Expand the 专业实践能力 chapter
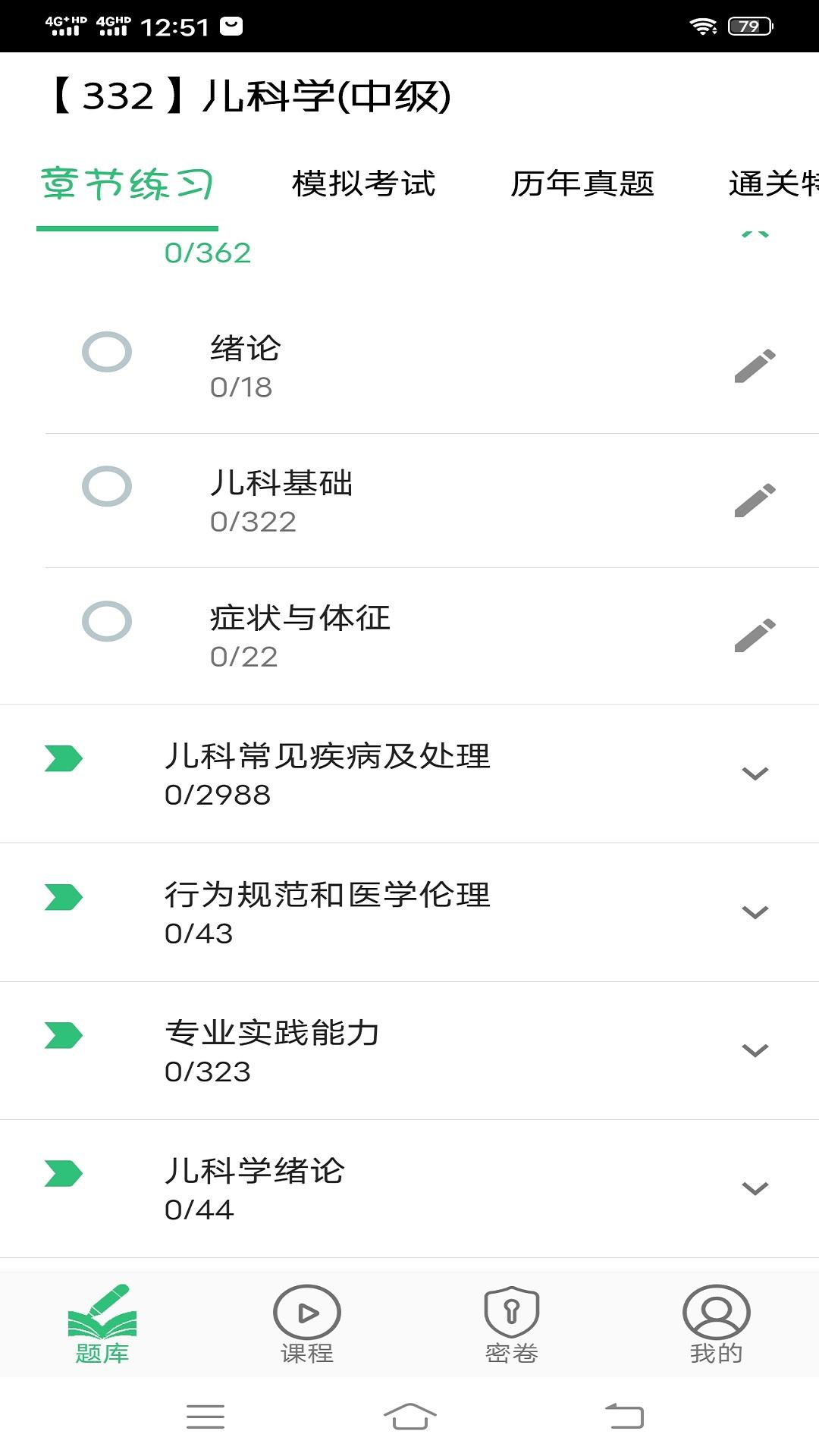The width and height of the screenshot is (819, 1456). (754, 1051)
